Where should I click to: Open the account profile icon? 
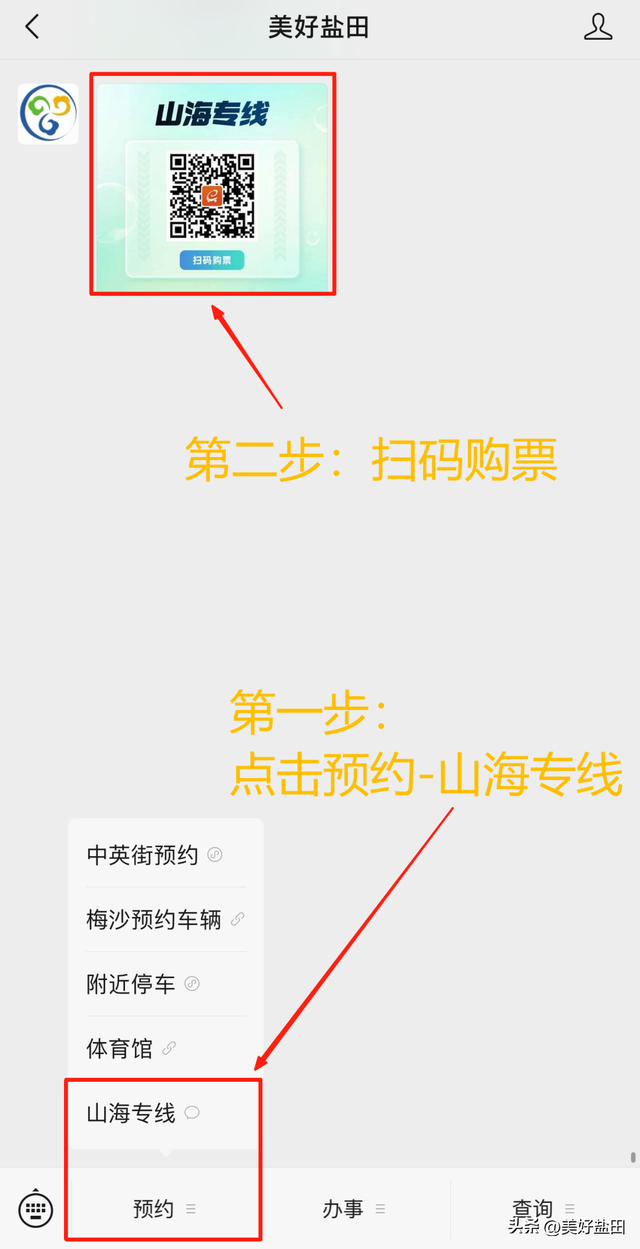[597, 27]
